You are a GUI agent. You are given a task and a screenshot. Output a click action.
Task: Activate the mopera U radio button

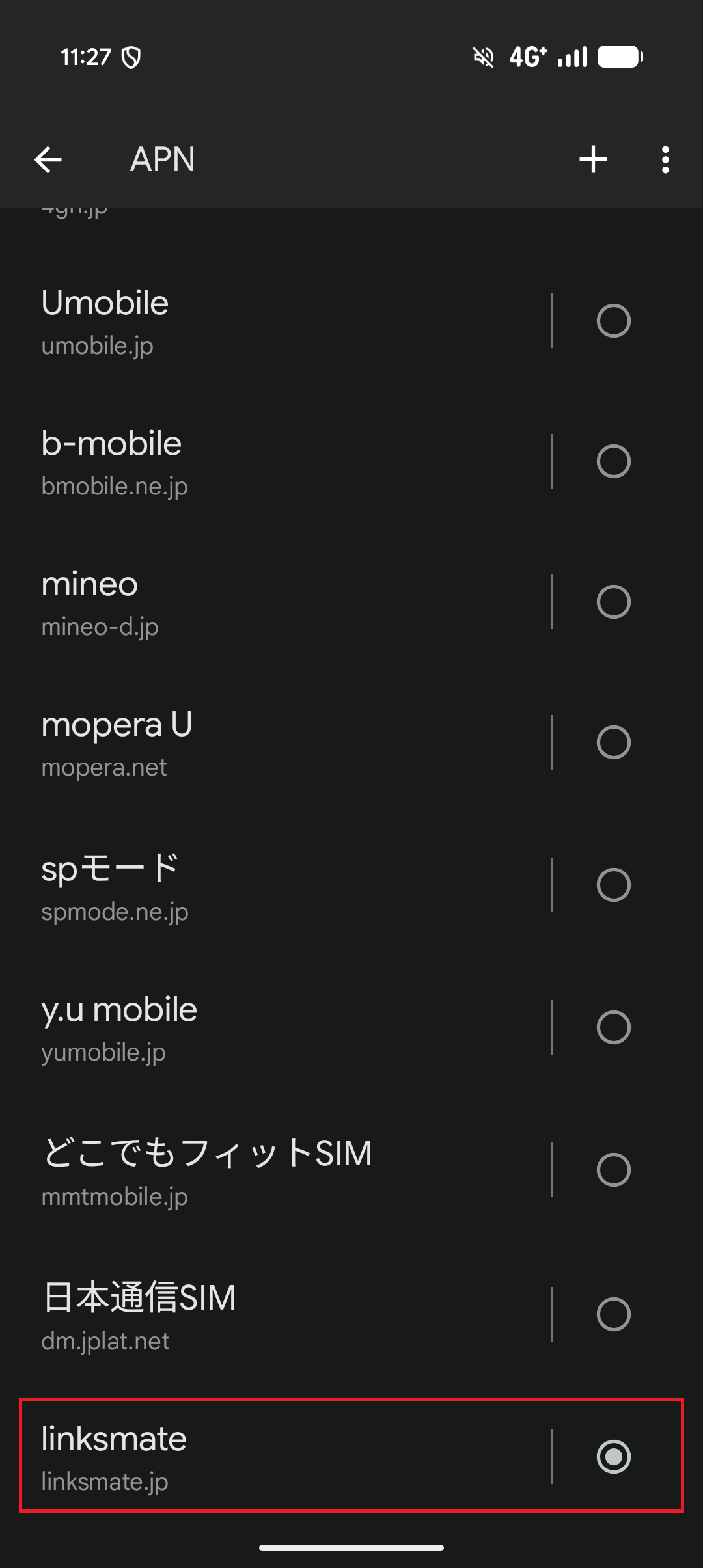coord(613,743)
